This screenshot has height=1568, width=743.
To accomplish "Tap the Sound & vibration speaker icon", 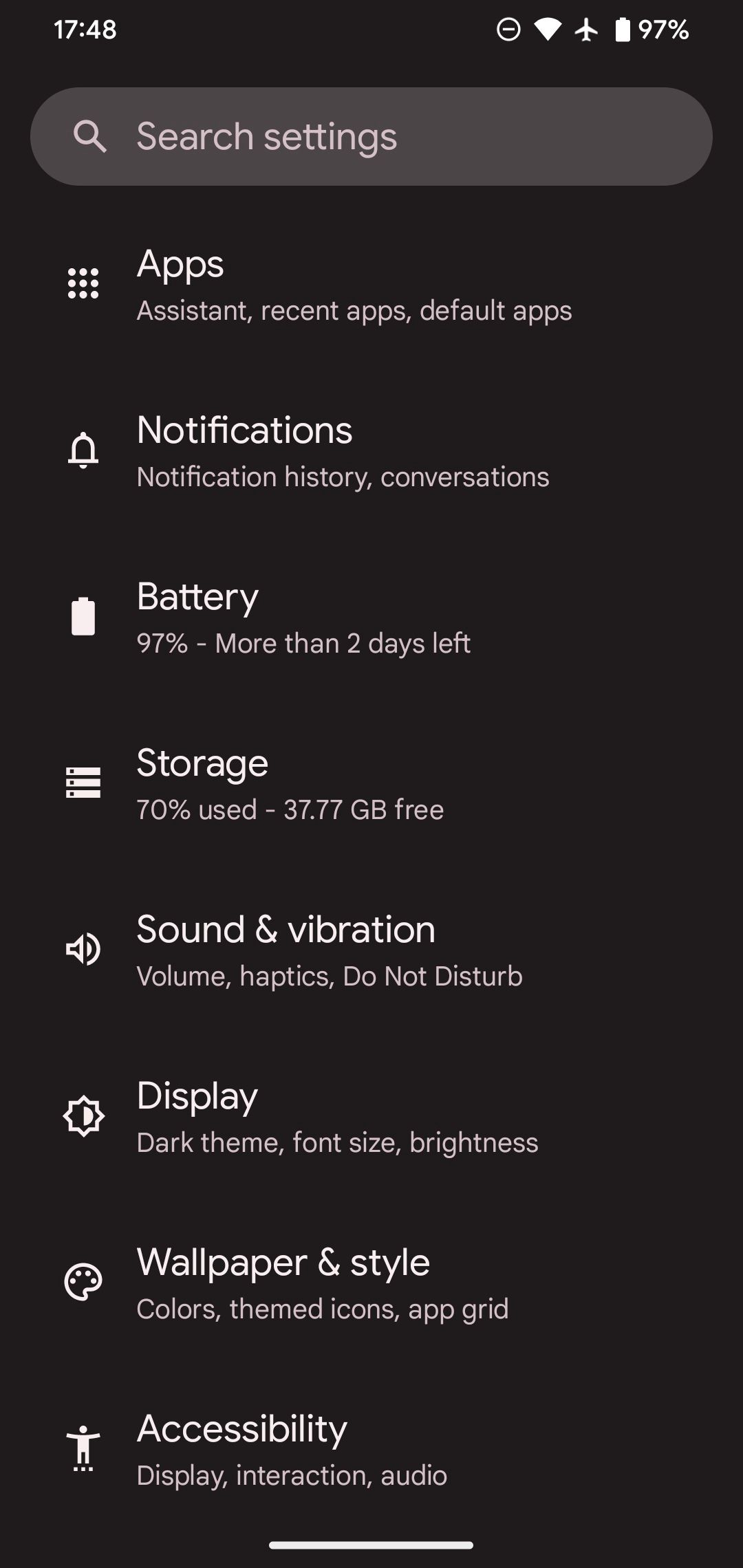I will 82,950.
